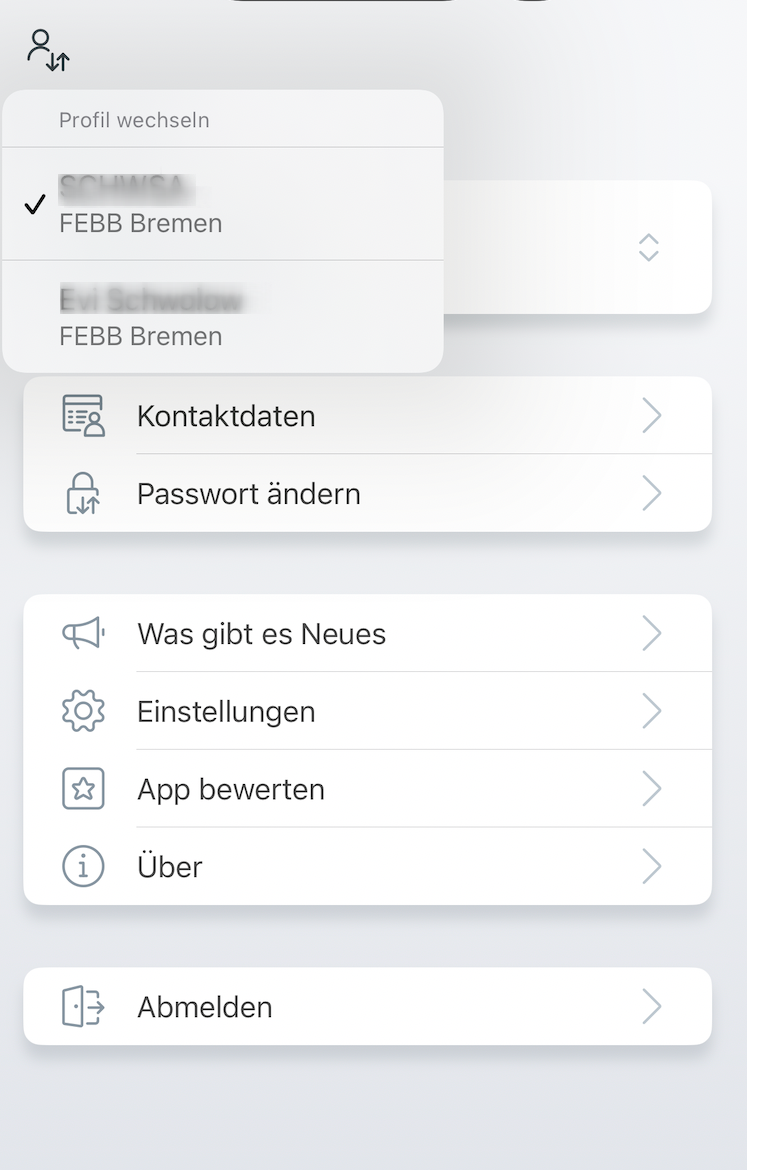Tap Abmelden to log out
The width and height of the screenshot is (770, 1170).
(x=367, y=1006)
